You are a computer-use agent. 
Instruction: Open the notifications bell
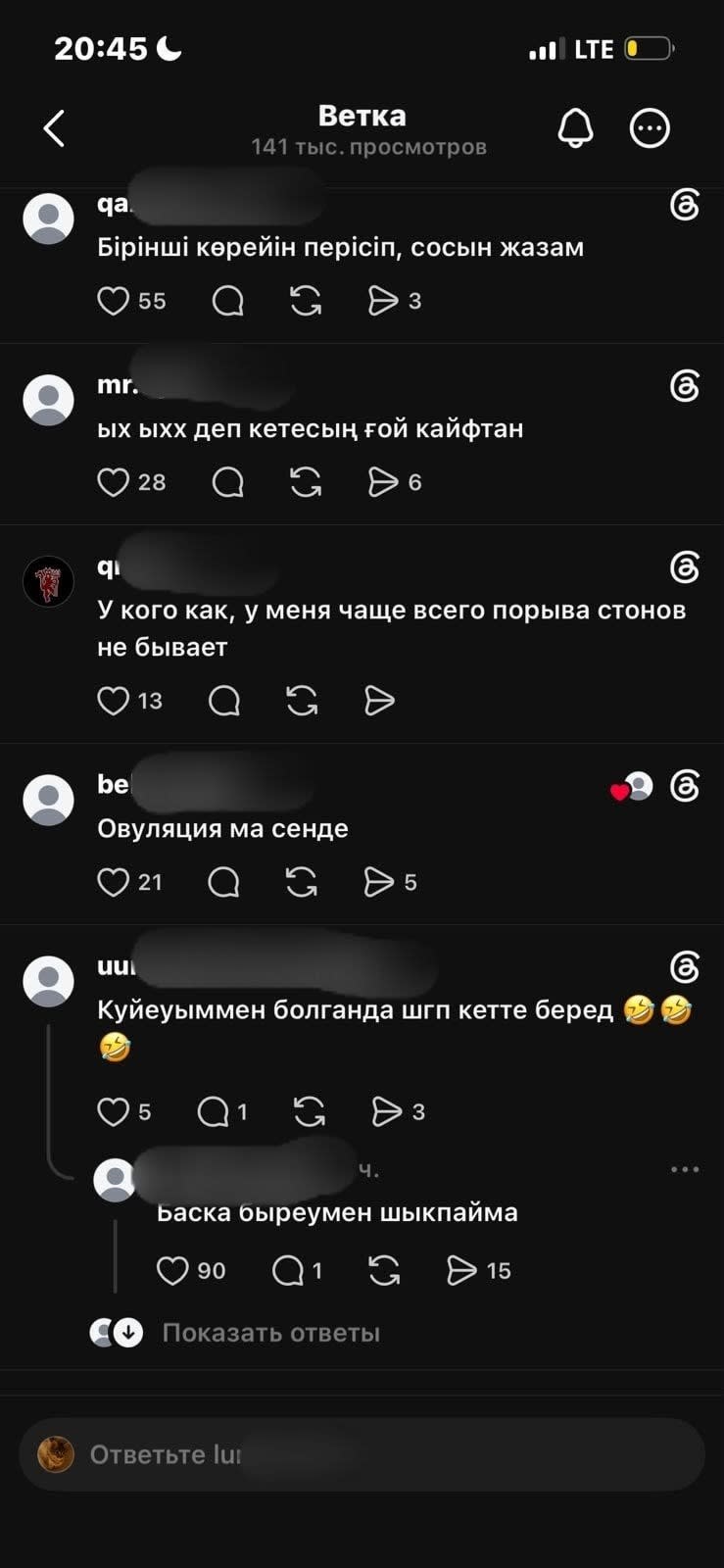(576, 128)
